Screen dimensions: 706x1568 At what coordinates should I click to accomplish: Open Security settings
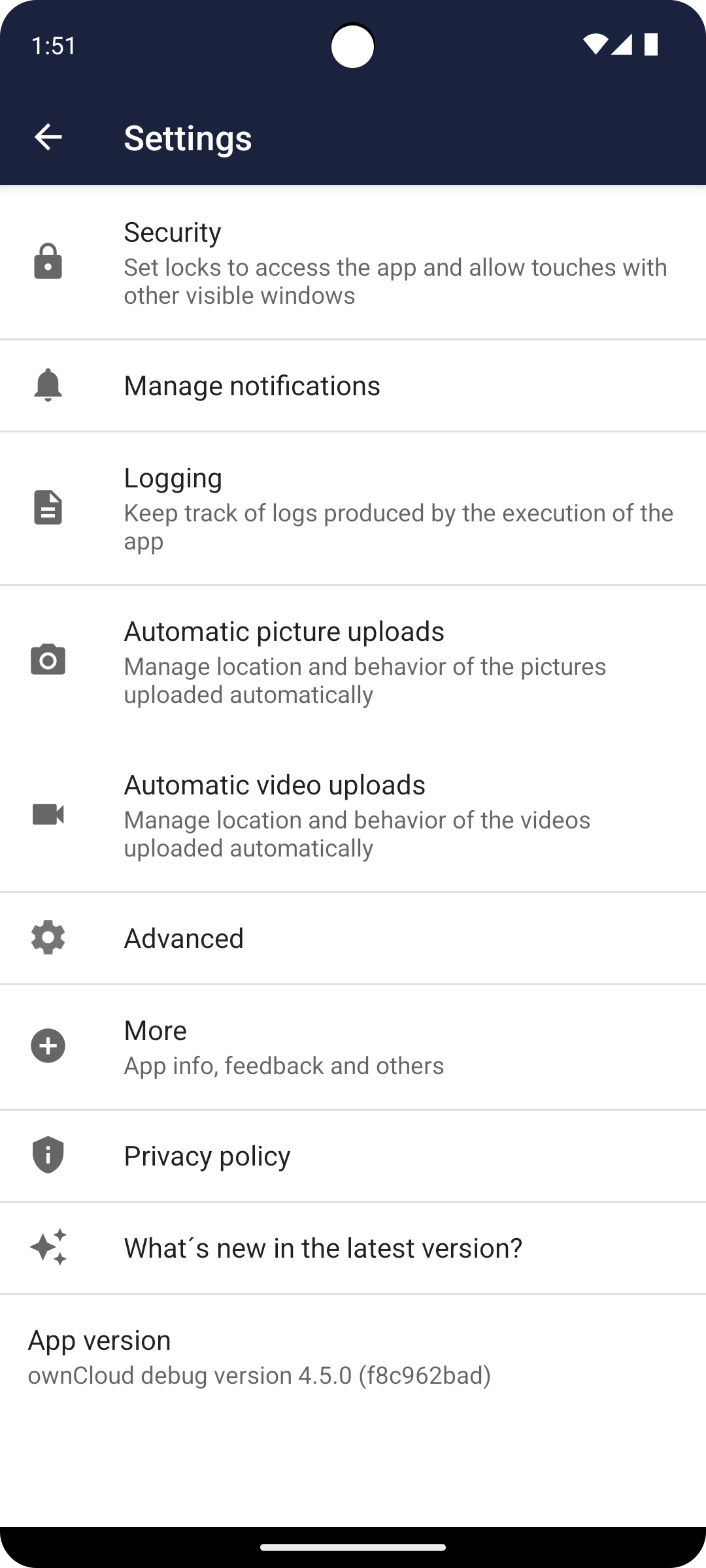[353, 263]
